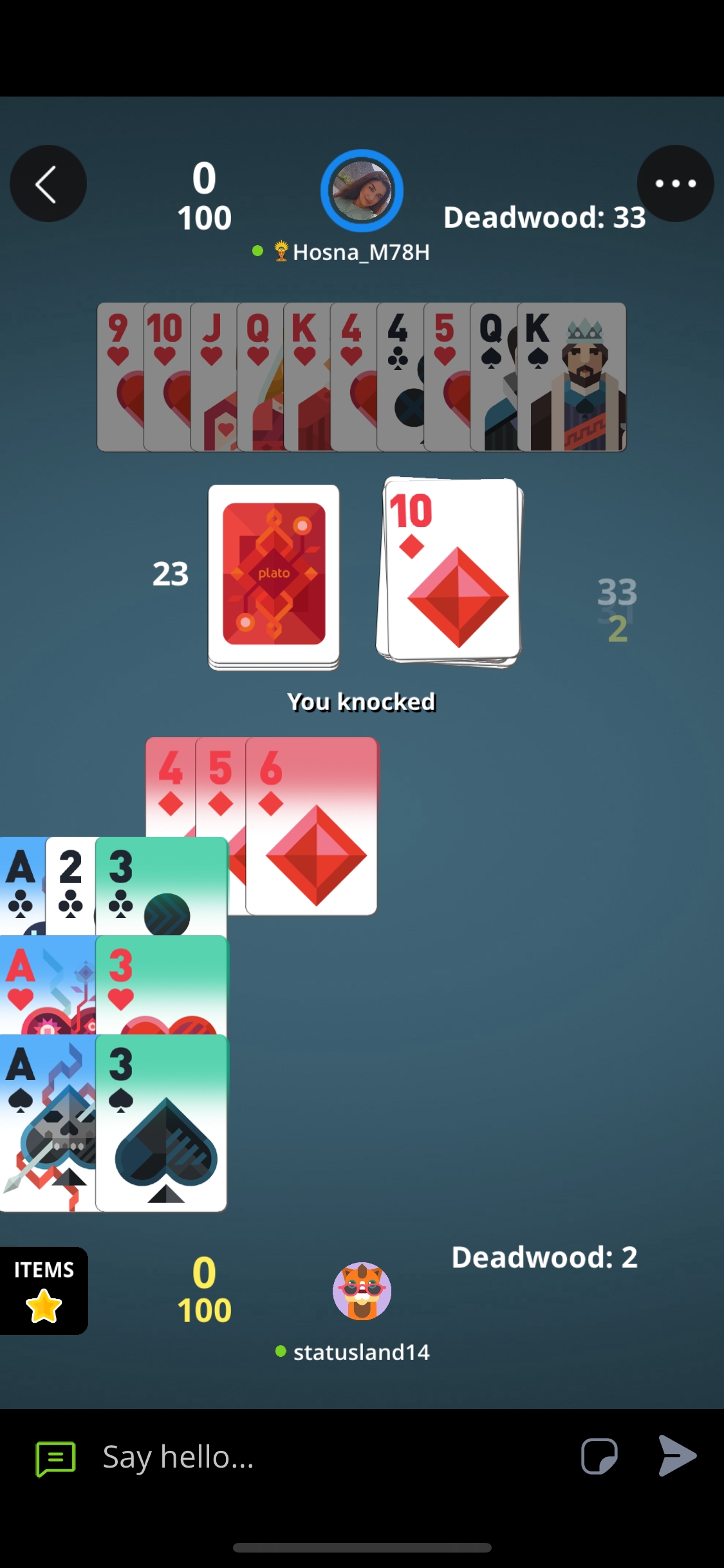Open the three-dot options menu

[x=675, y=184]
